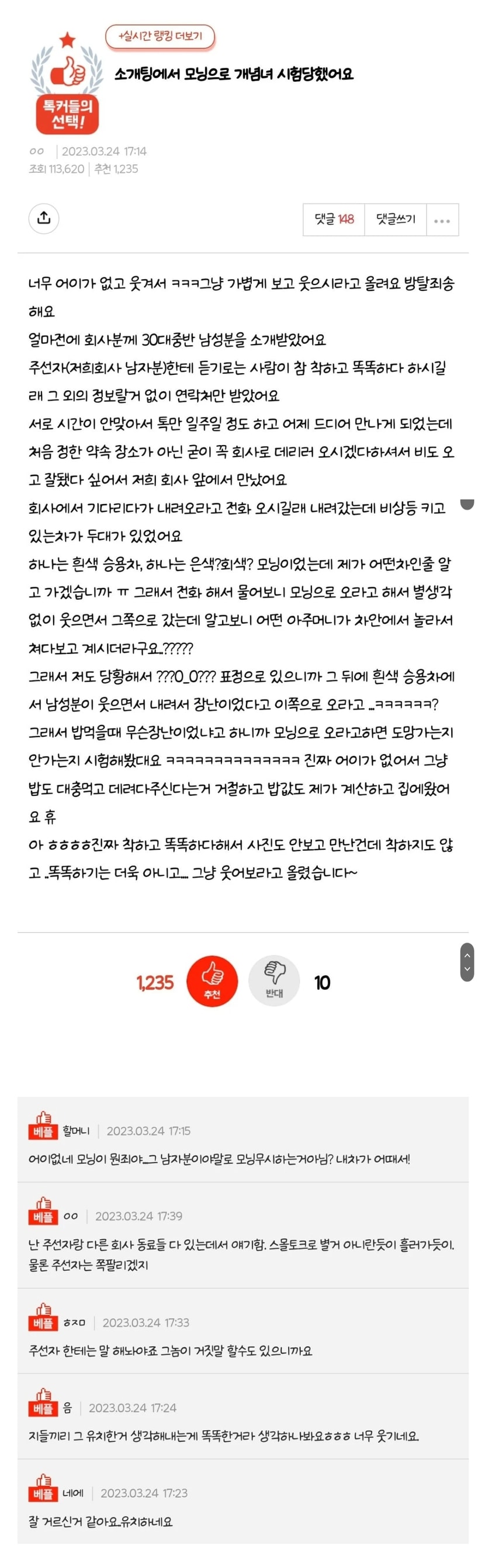Screen dimensions: 485x1568
Task: Open the three-dot overflow menu
Action: pos(442,220)
